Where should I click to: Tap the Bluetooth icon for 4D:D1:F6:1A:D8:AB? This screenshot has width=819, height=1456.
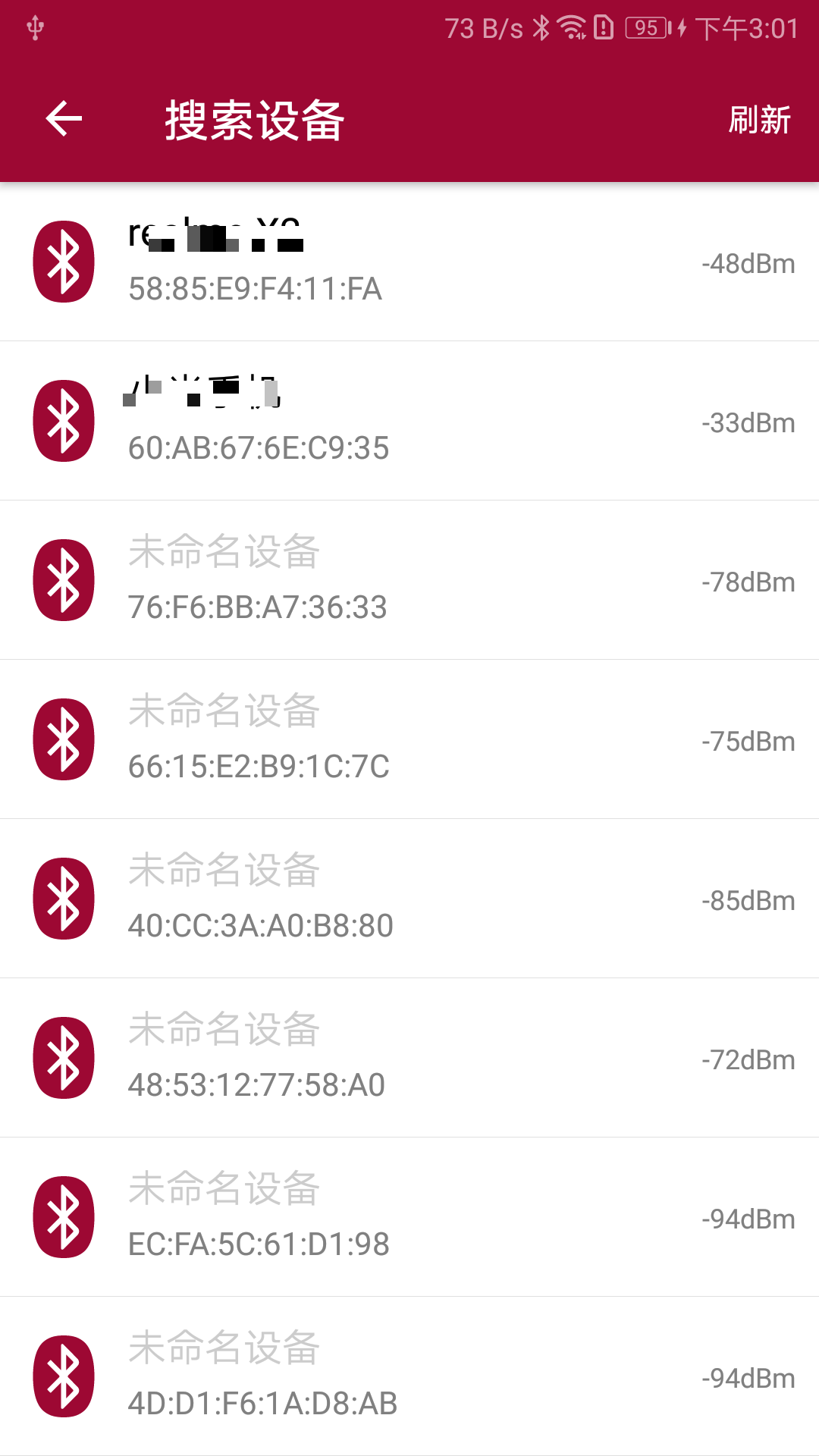pos(64,1376)
